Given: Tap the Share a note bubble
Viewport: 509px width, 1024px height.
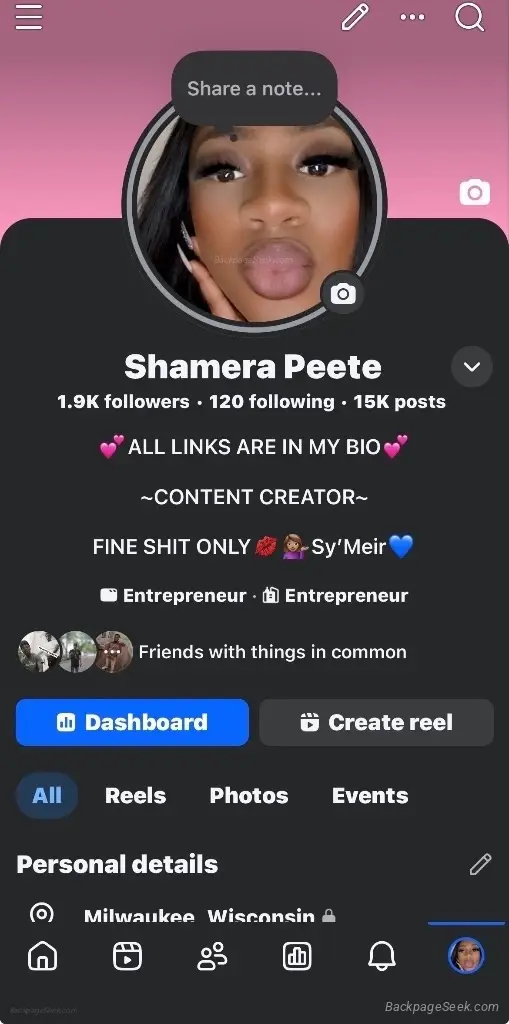Looking at the screenshot, I should click(254, 89).
